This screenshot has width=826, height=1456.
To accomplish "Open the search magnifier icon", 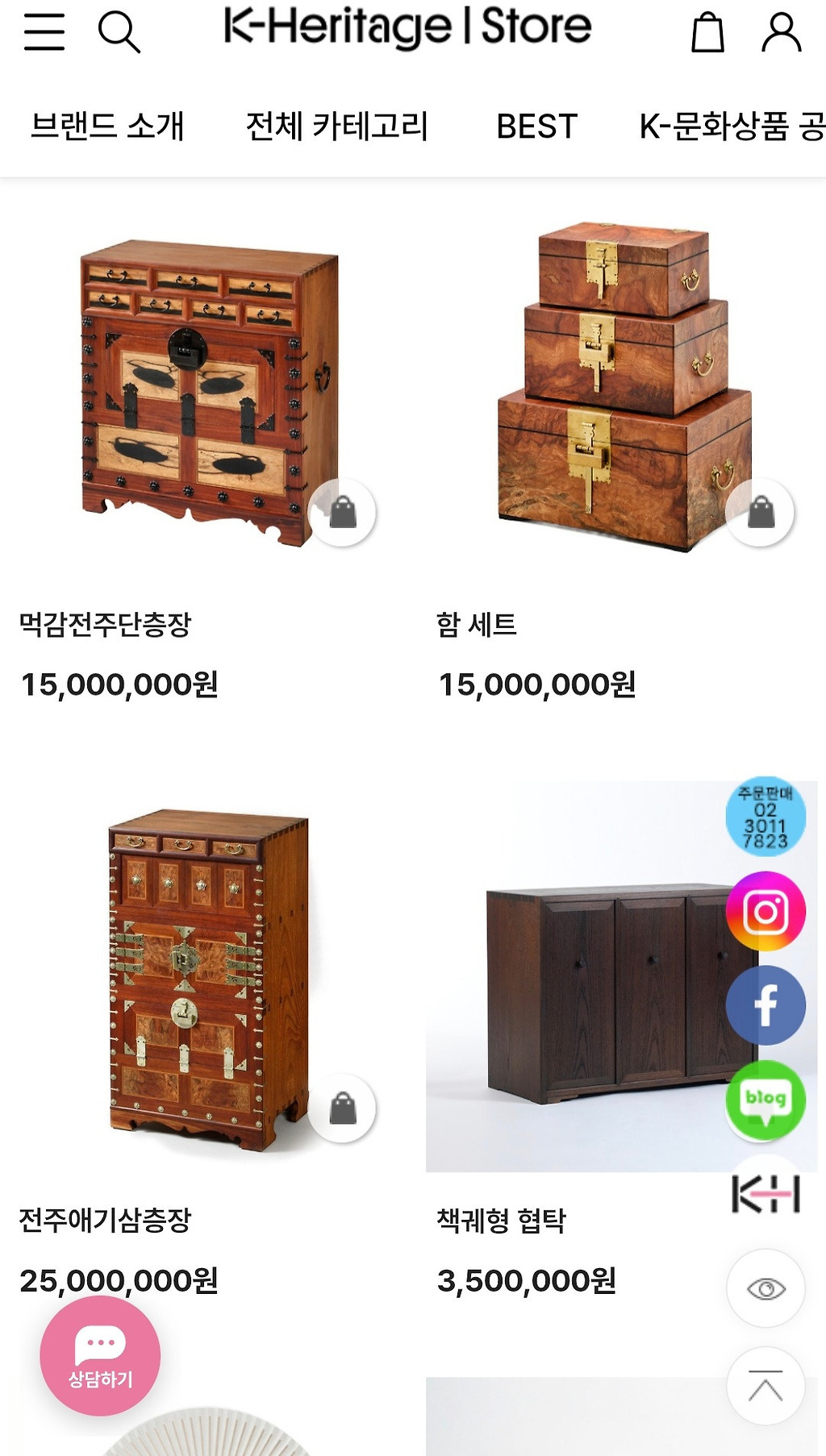I will coord(119,32).
